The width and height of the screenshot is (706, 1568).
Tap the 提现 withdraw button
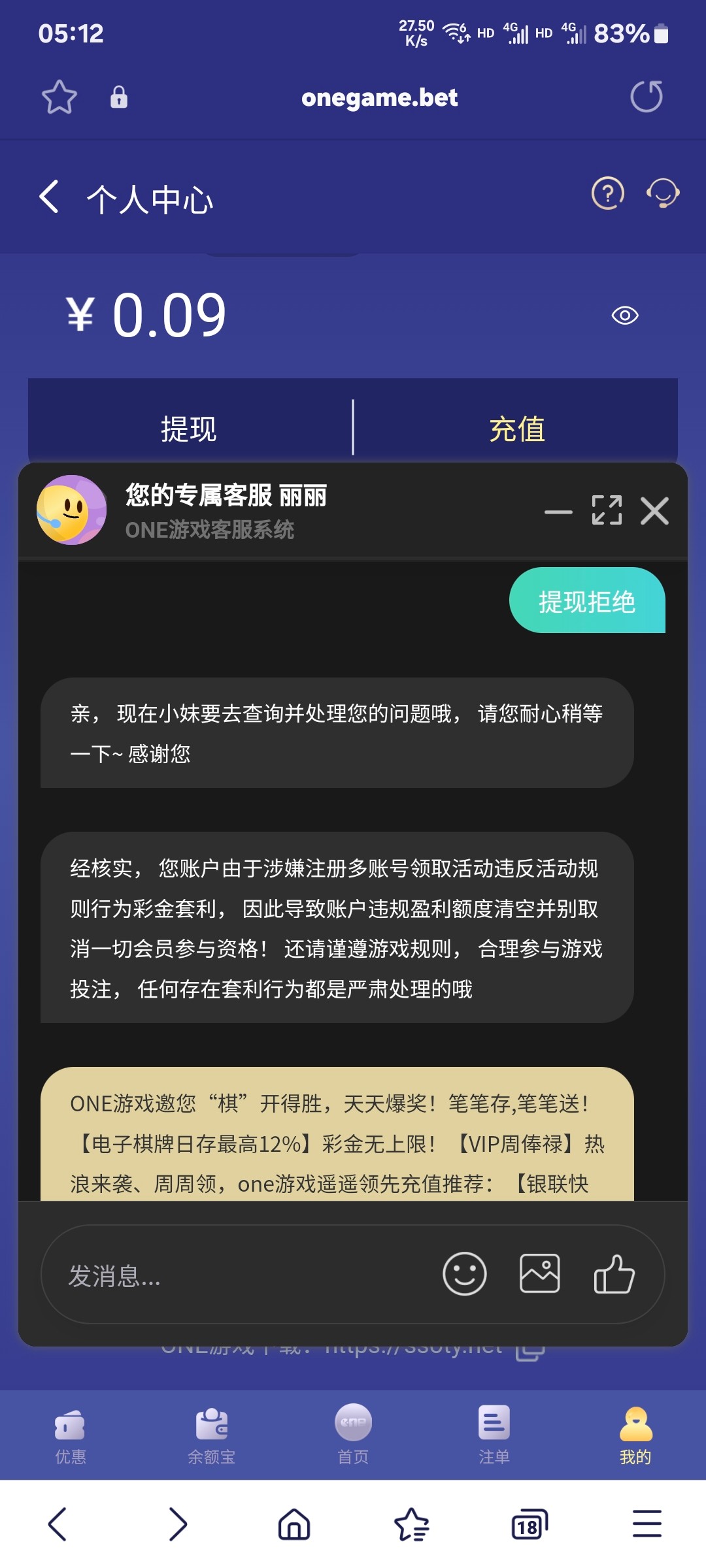[189, 429]
